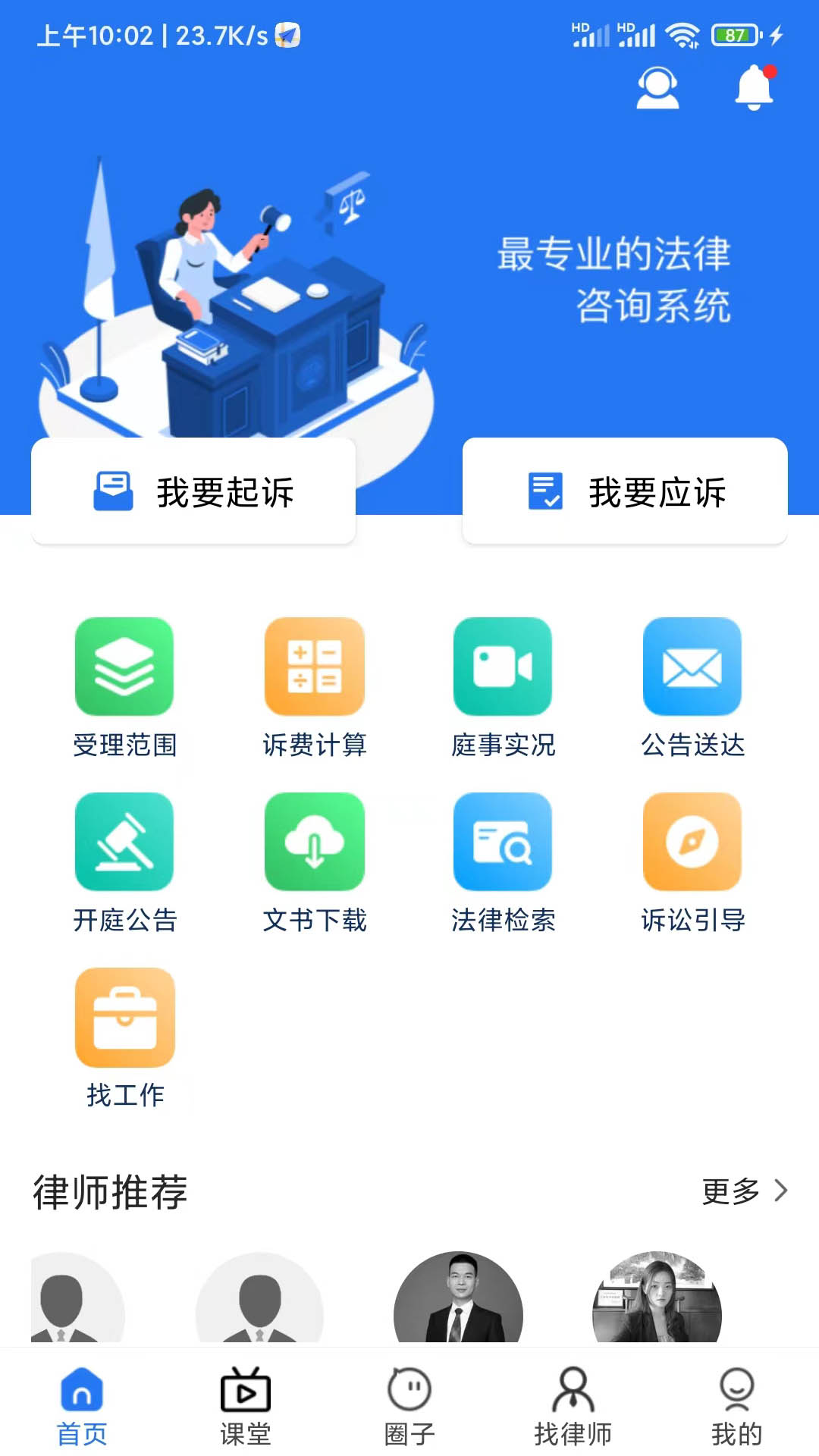Viewport: 819px width, 1456px height.
Task: Tap the 我要起诉 button
Action: click(193, 491)
